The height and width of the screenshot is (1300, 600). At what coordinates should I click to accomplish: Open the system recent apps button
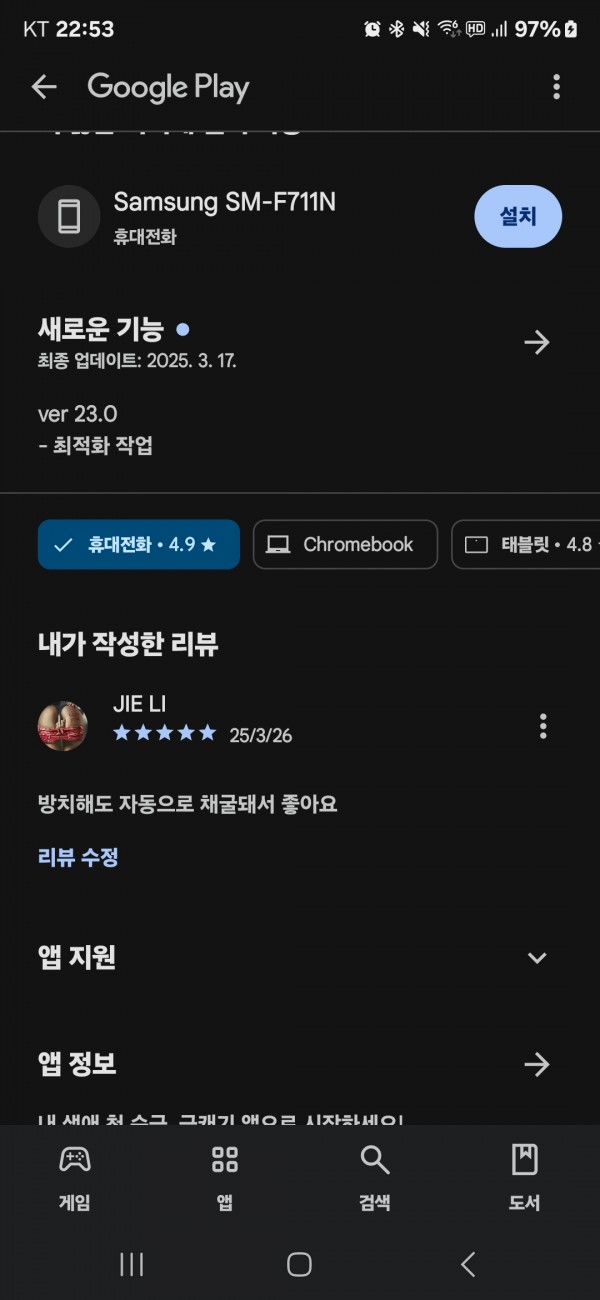tap(132, 1264)
